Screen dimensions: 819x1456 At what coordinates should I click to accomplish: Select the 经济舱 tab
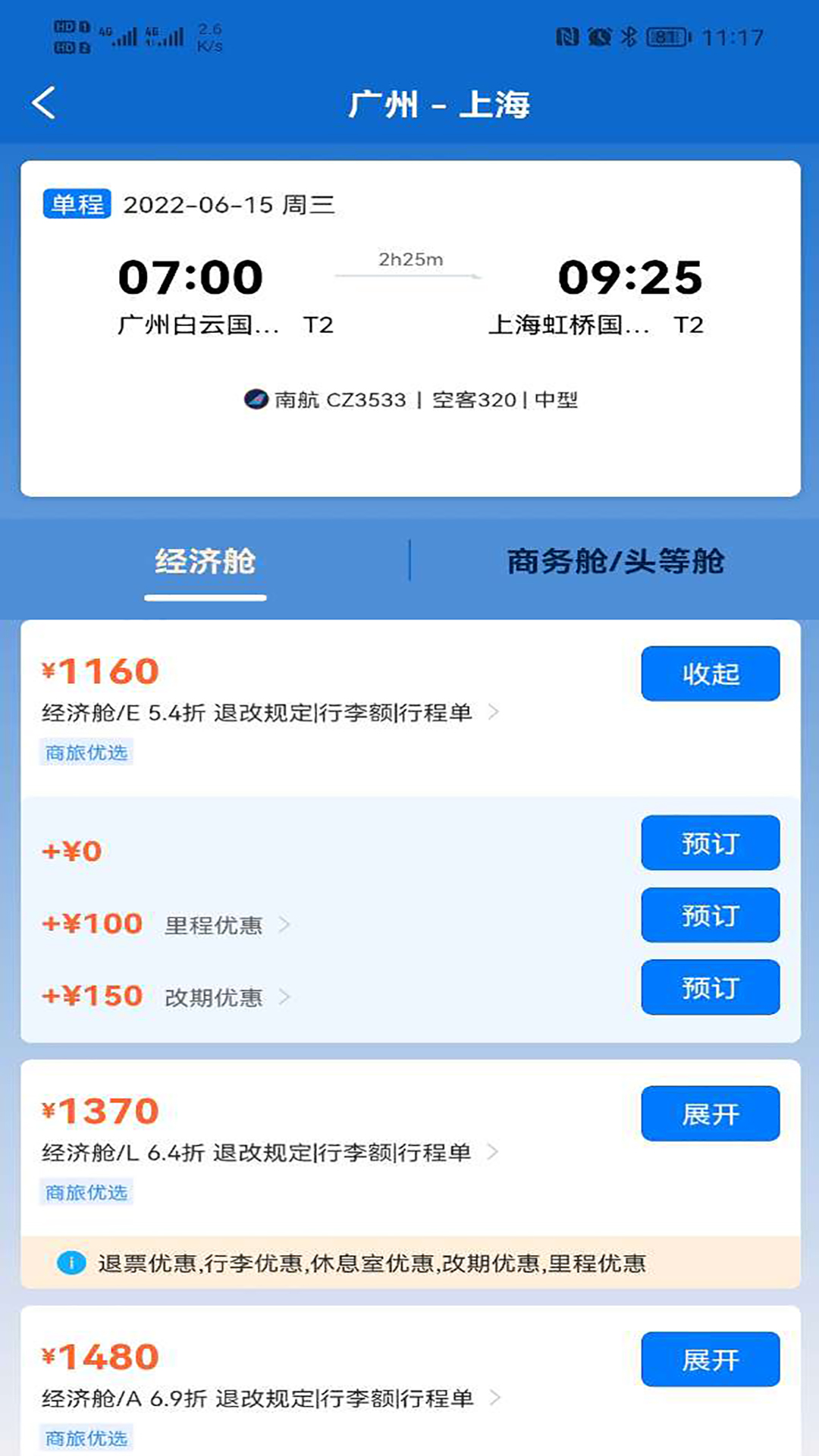(205, 562)
